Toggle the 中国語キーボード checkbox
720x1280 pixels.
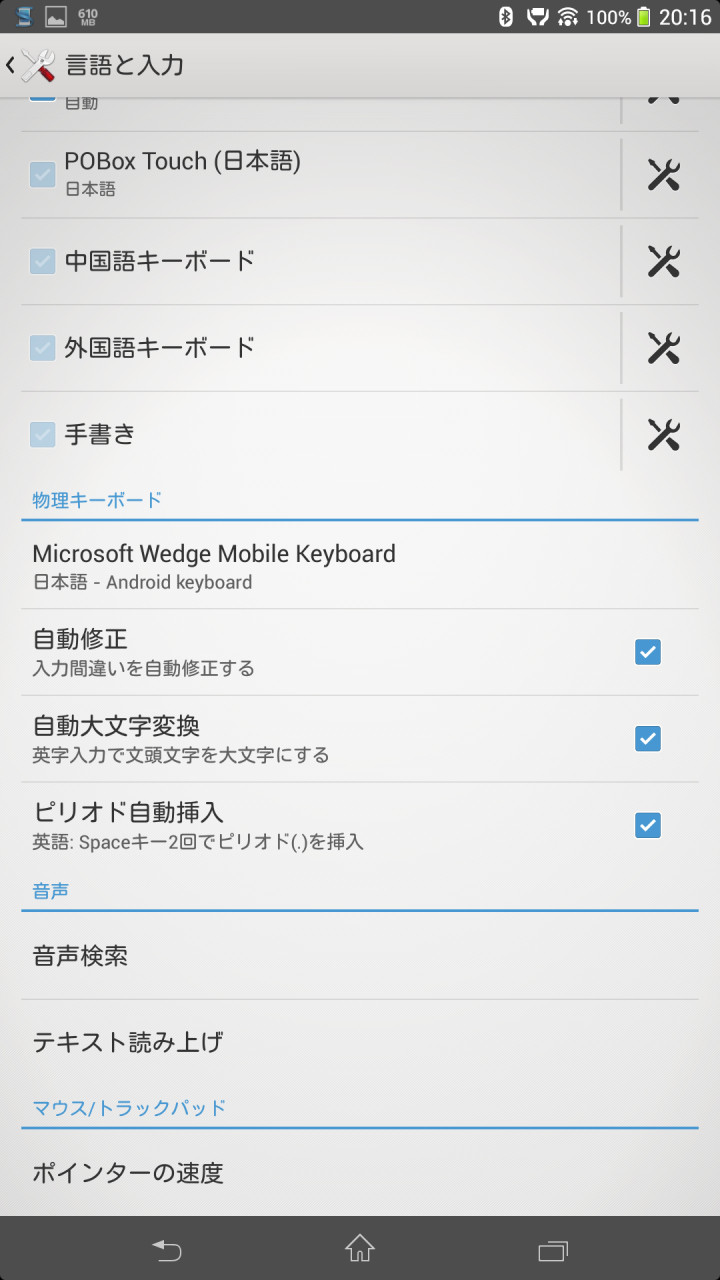pos(42,261)
